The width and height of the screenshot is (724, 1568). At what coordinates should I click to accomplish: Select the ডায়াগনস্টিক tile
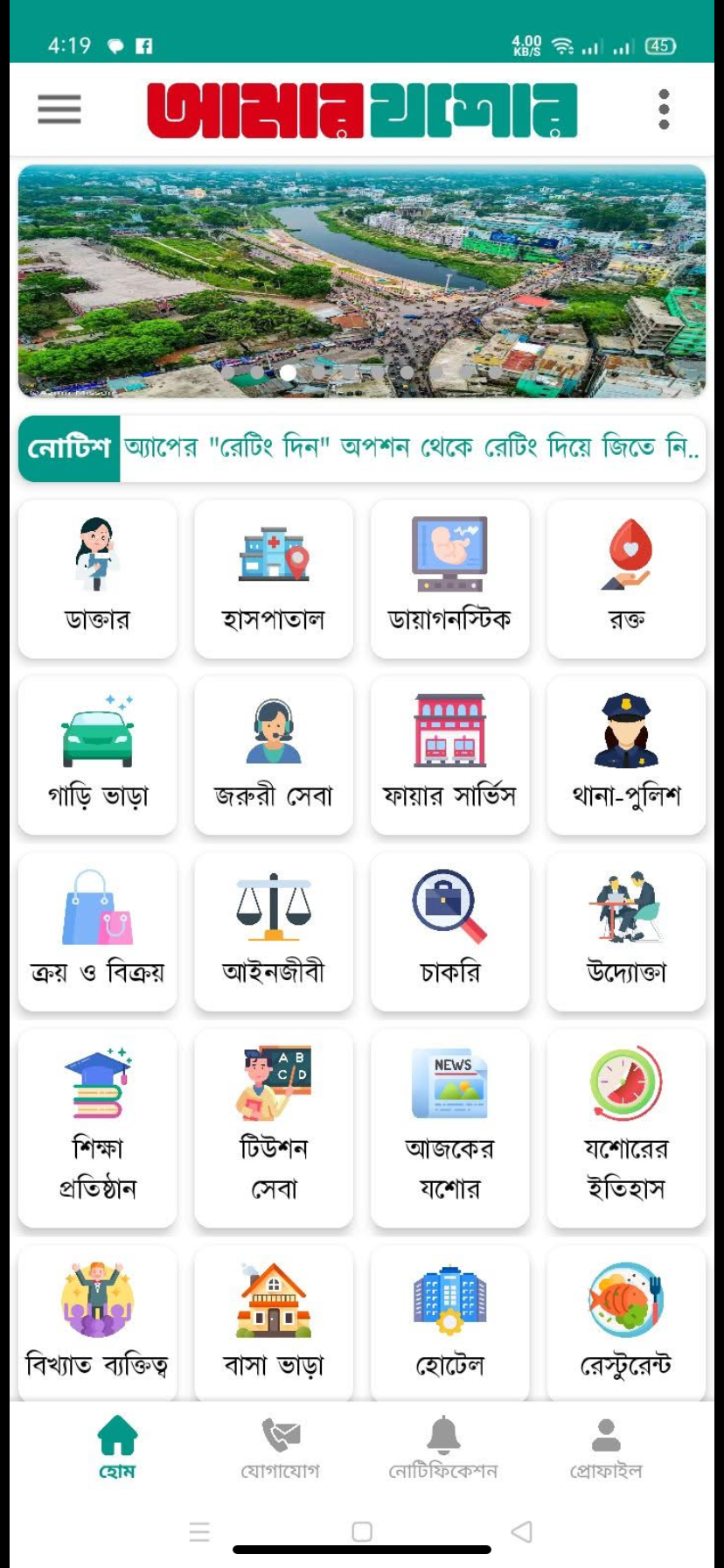pos(449,578)
